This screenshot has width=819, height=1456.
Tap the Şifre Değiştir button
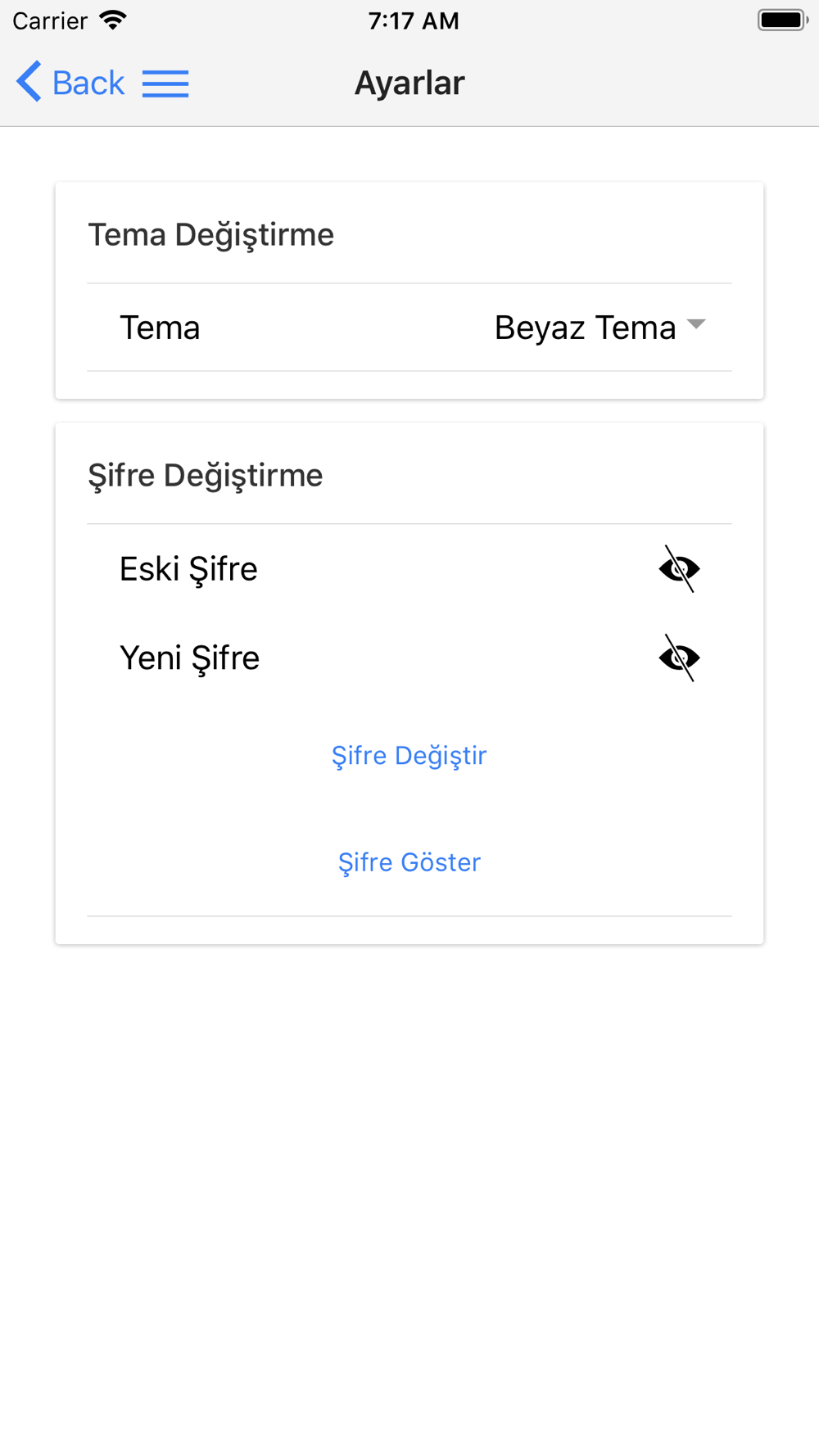(409, 756)
